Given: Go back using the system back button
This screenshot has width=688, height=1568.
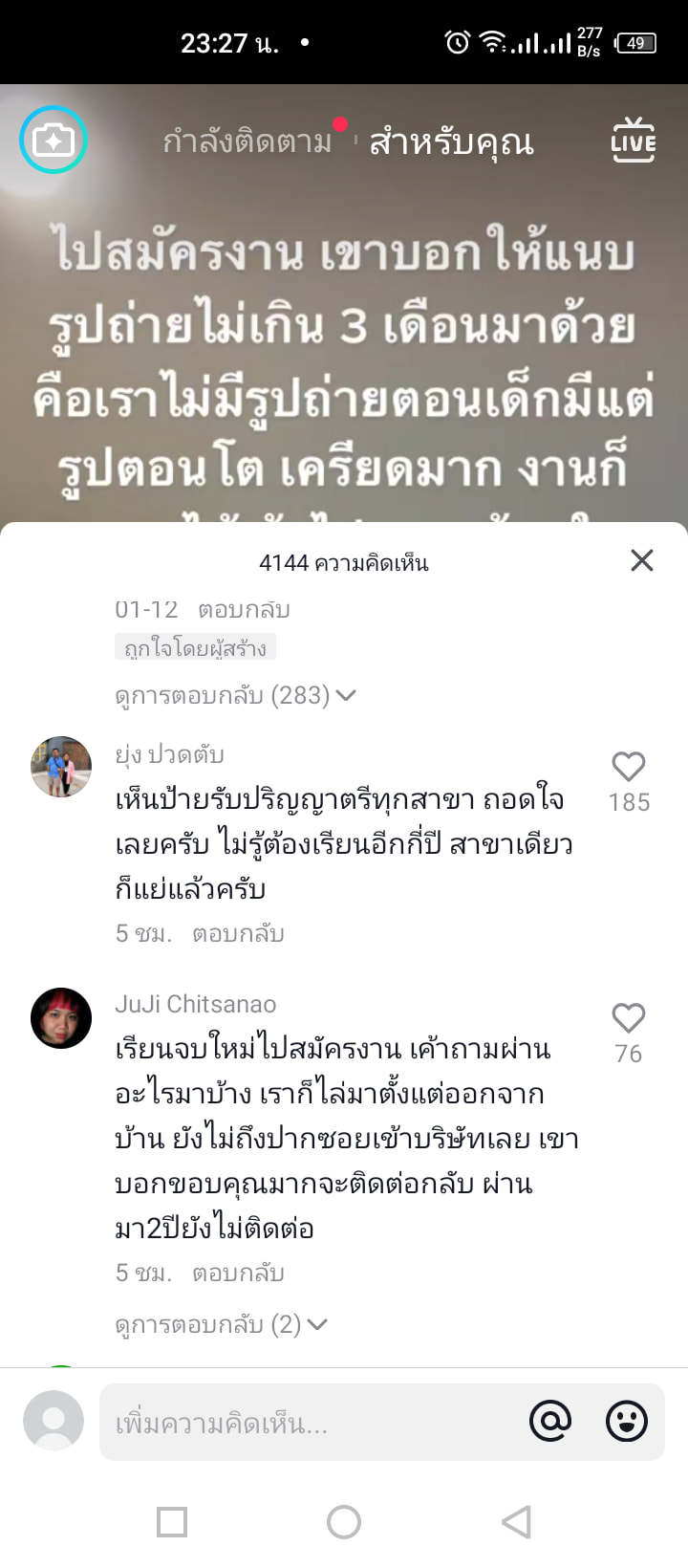Looking at the screenshot, I should (x=516, y=1521).
